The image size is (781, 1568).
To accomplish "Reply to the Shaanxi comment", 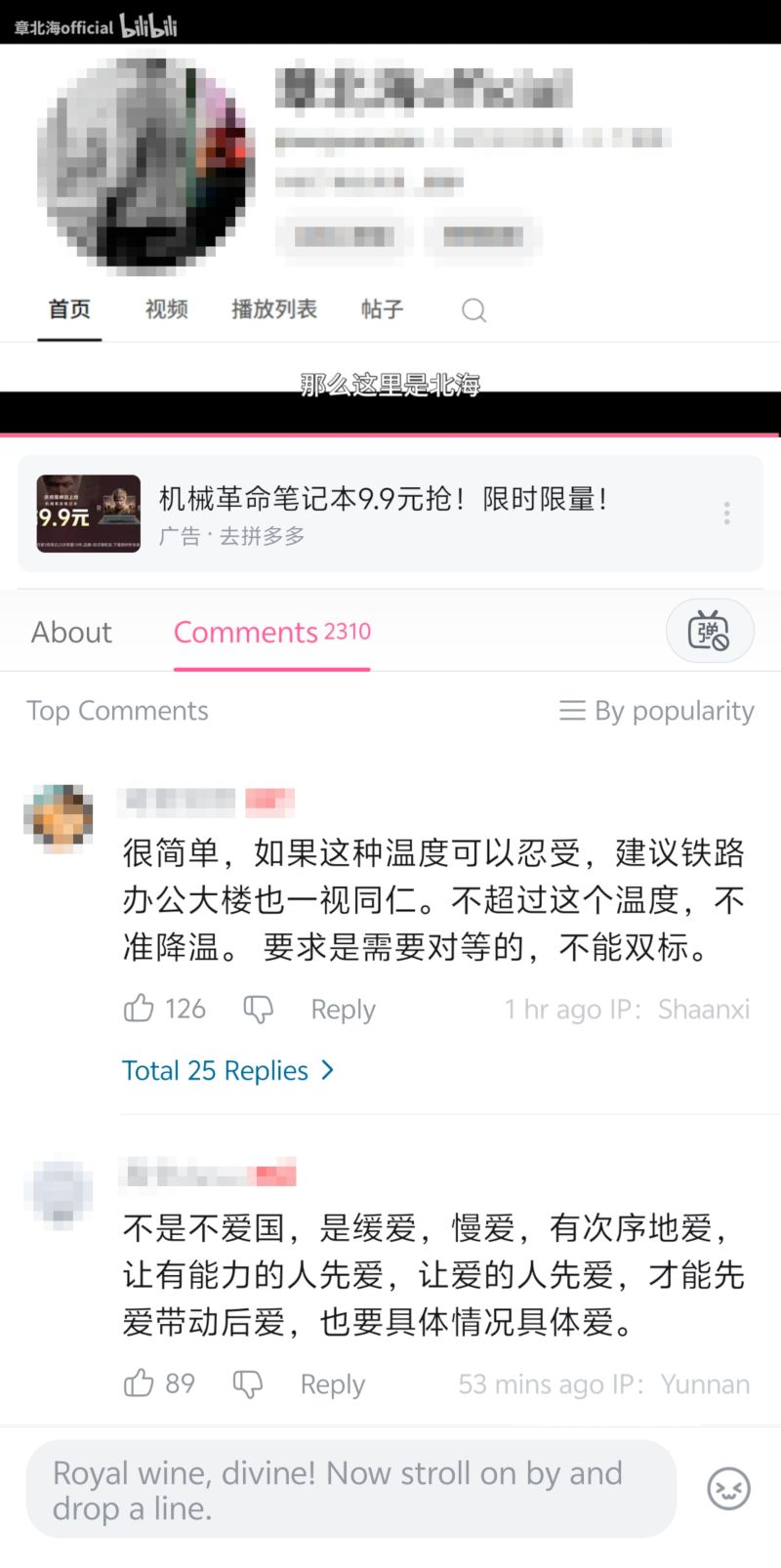I will (343, 1010).
